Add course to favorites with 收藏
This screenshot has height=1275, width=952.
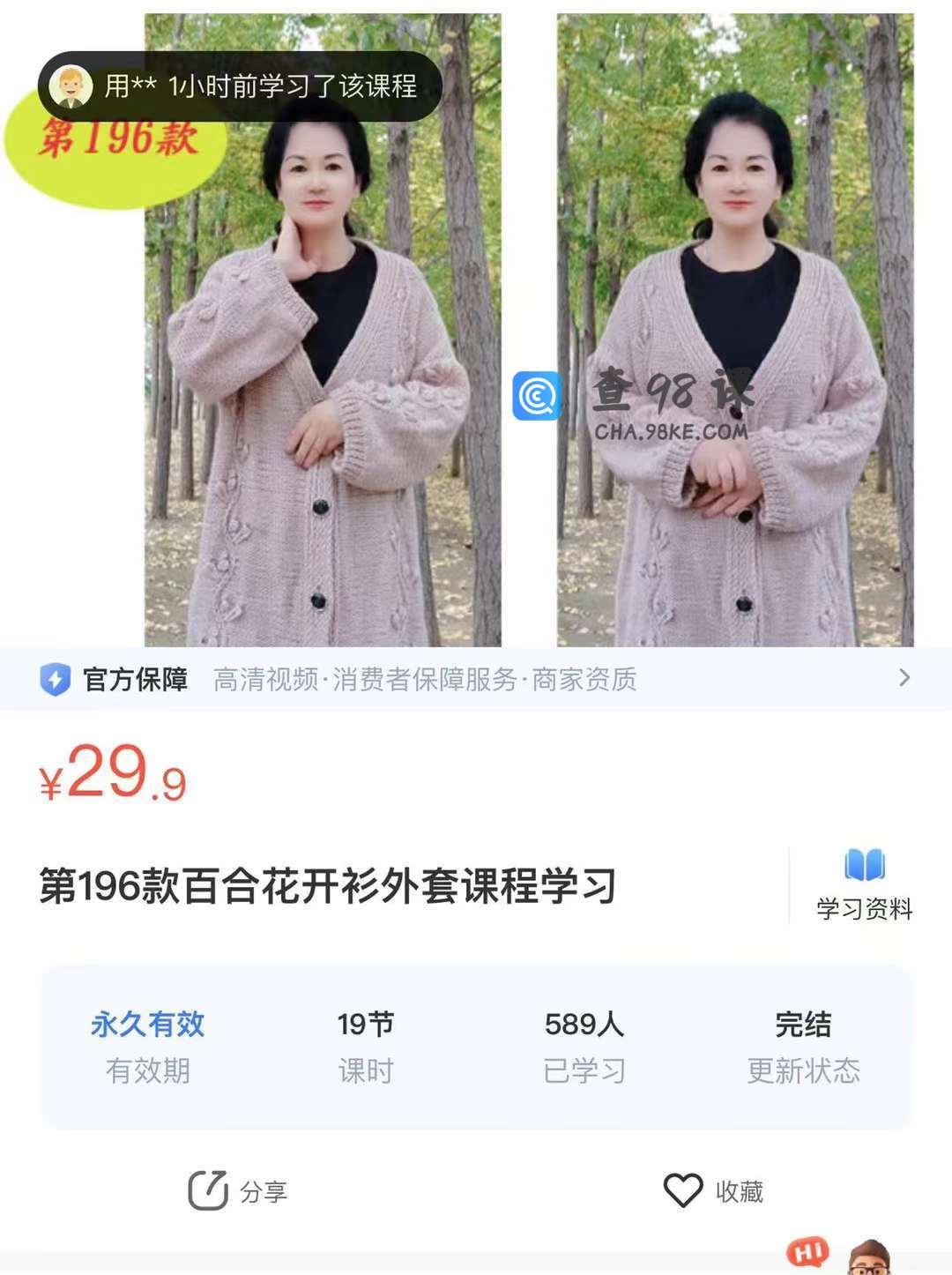[x=713, y=1191]
